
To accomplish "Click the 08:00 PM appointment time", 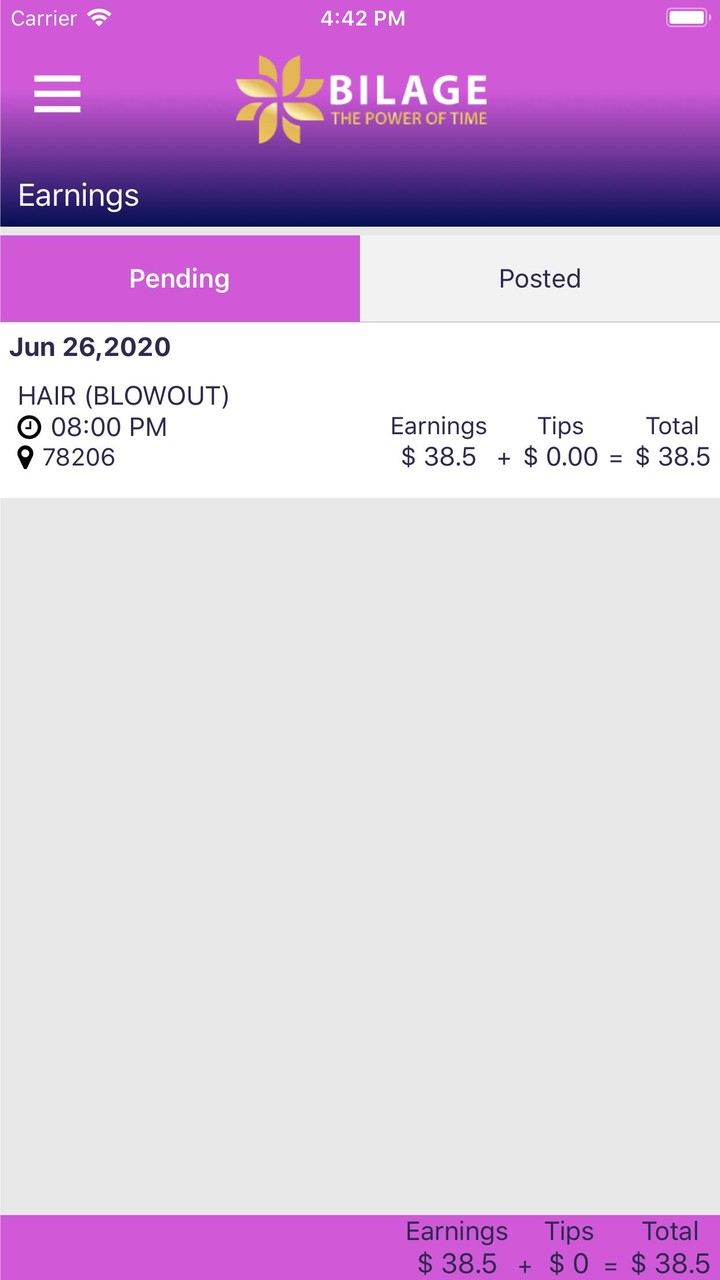I will pos(109,427).
